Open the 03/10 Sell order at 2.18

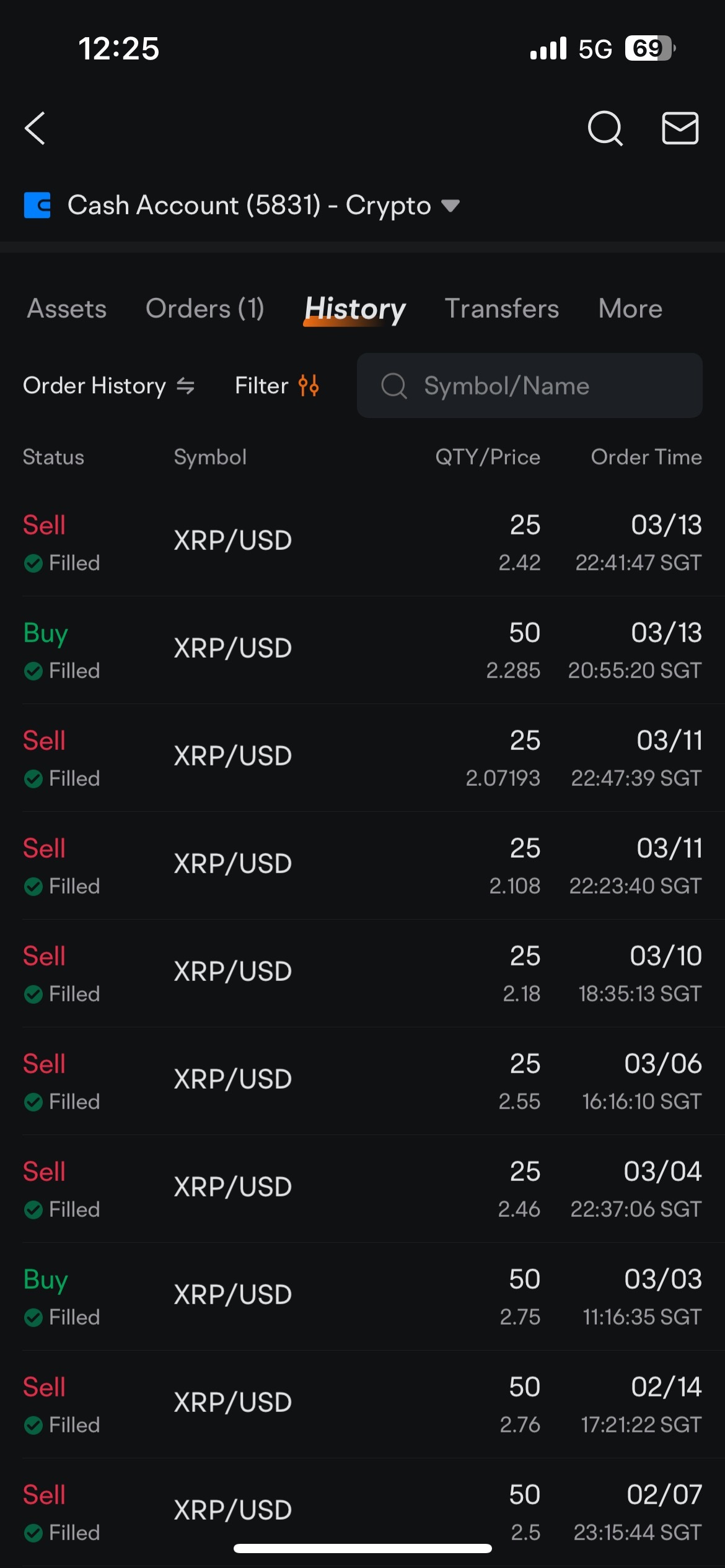[x=362, y=973]
